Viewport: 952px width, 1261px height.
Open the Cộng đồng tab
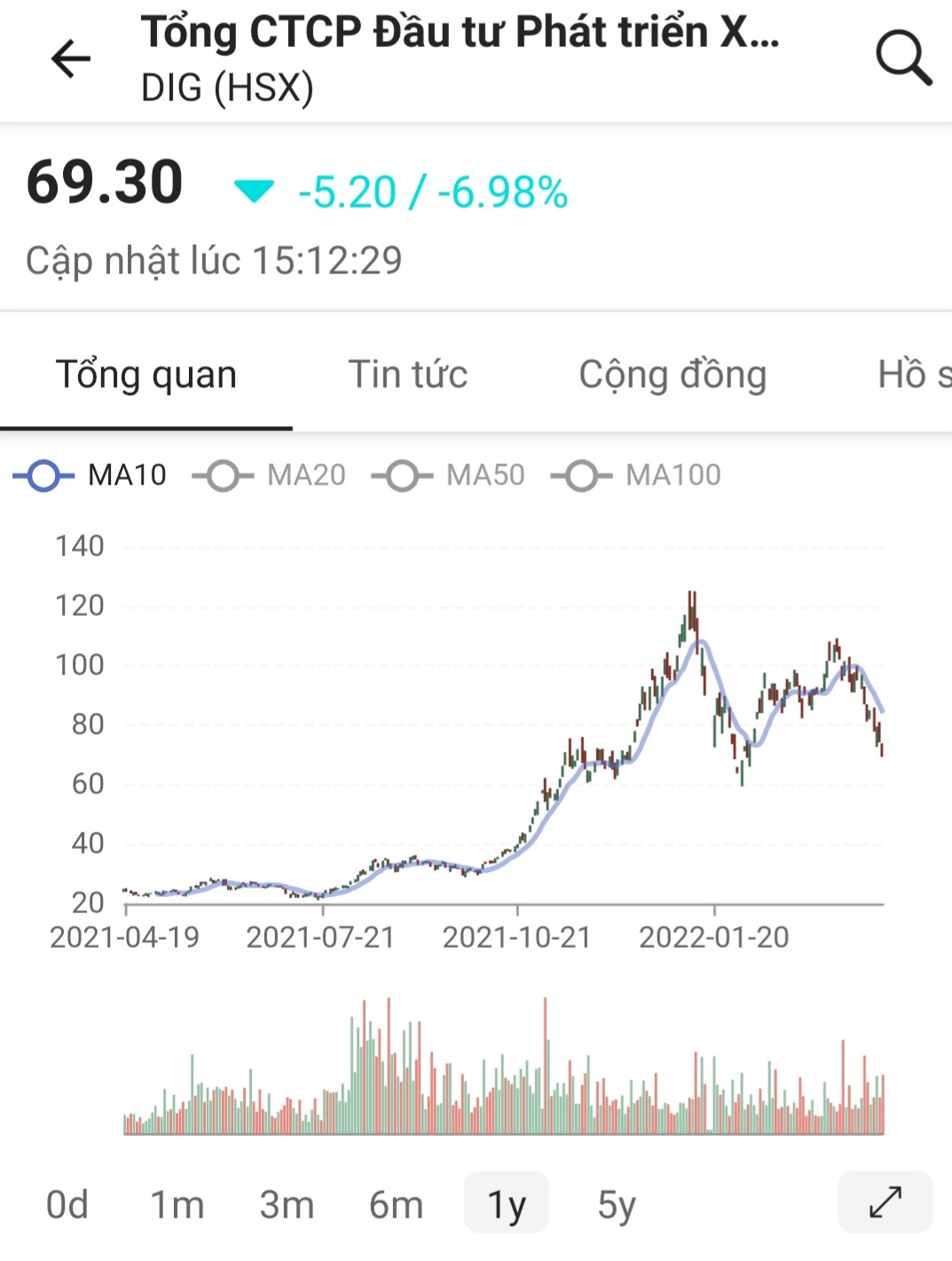(673, 374)
